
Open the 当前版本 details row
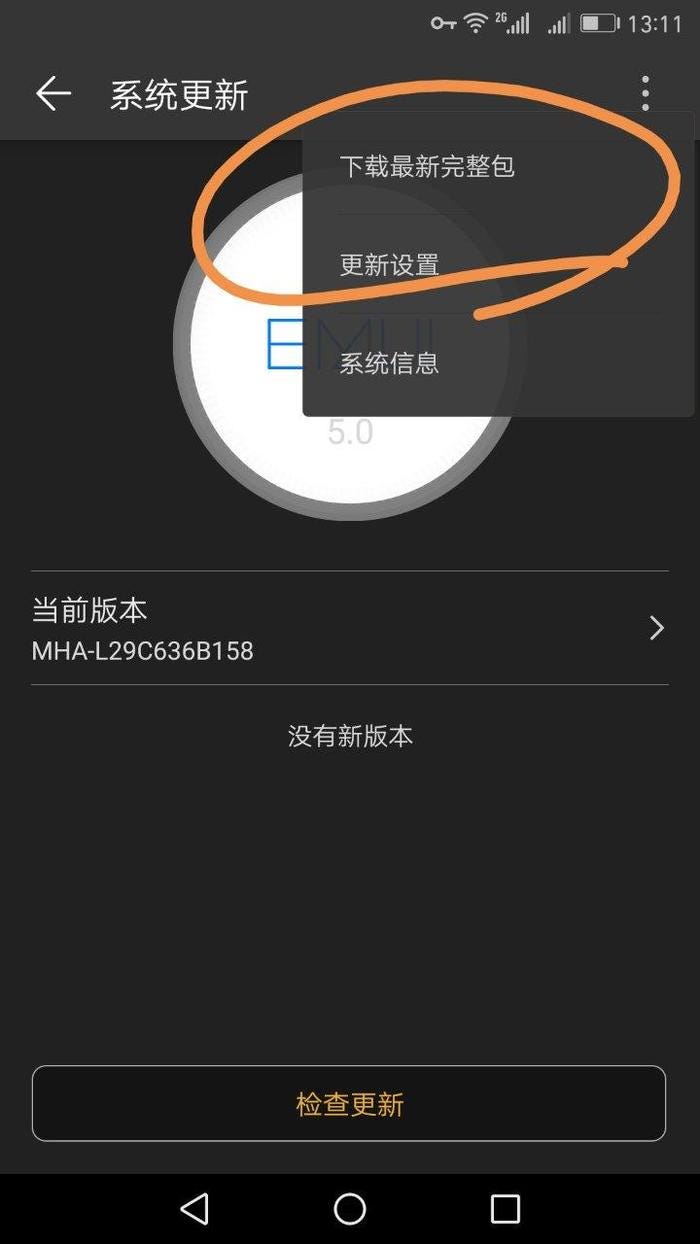click(350, 628)
